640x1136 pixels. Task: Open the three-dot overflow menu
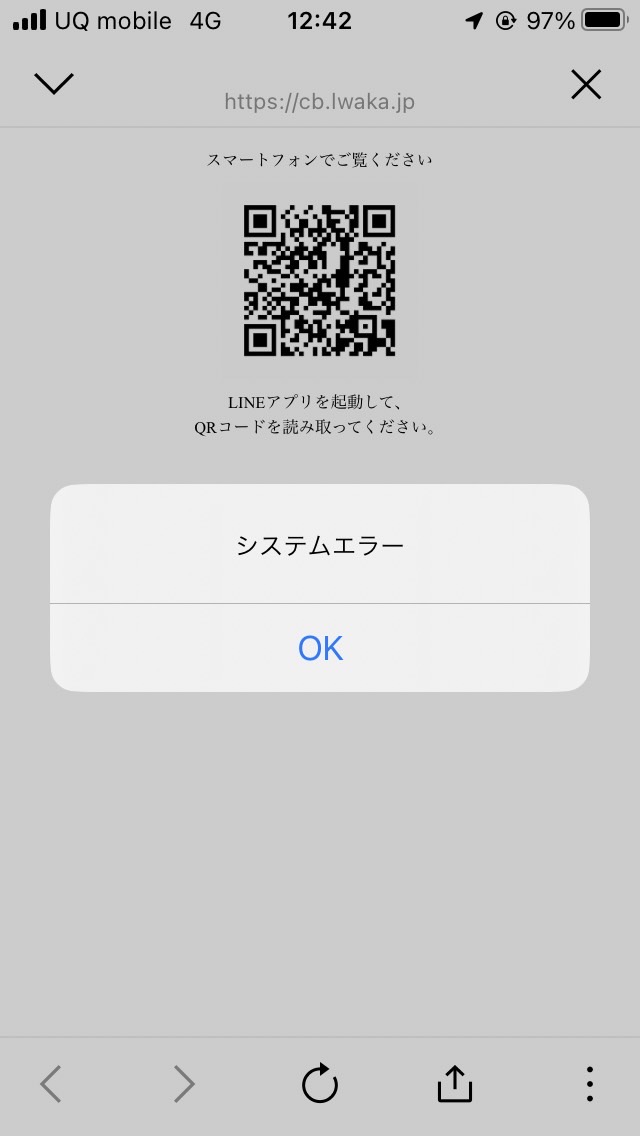coord(589,1084)
